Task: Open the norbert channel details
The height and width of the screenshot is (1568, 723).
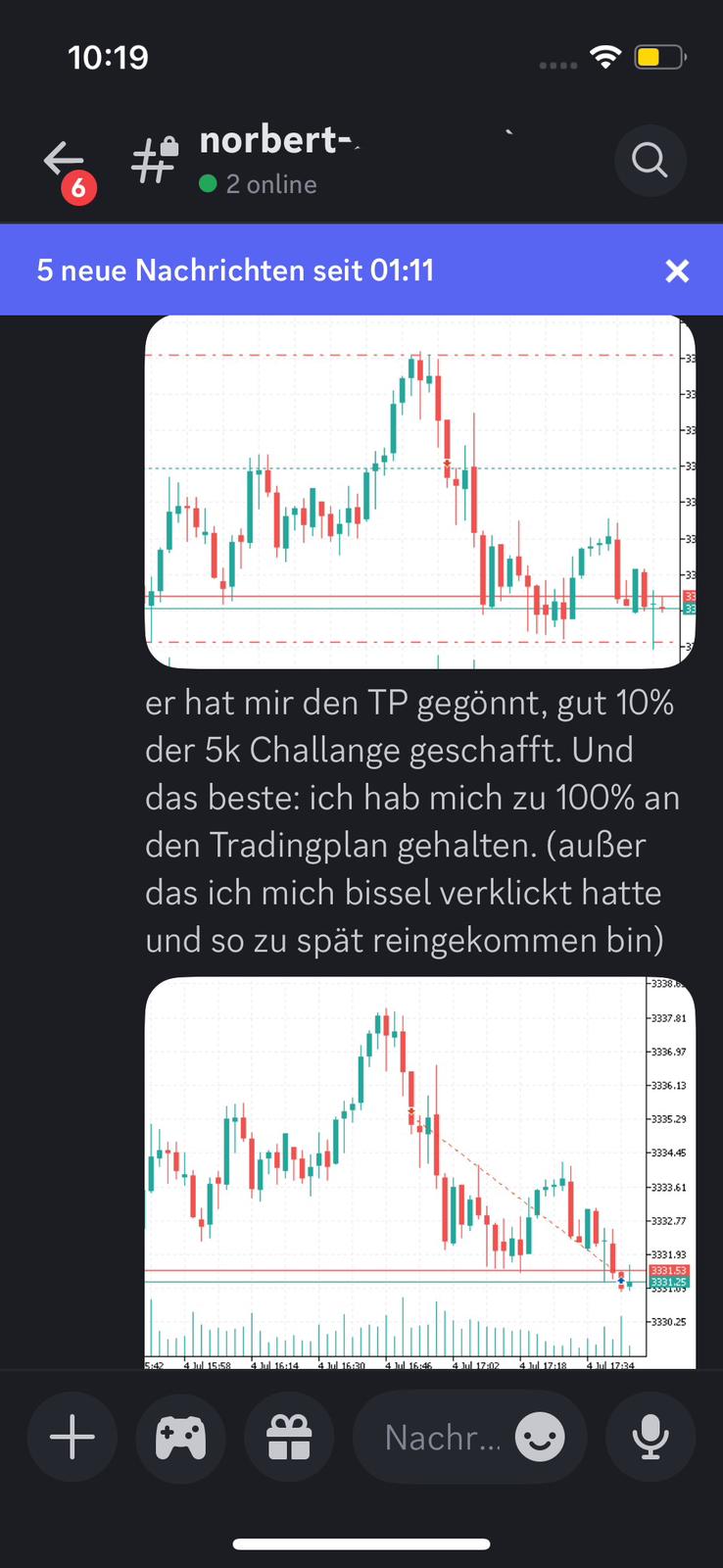Action: pos(276,159)
